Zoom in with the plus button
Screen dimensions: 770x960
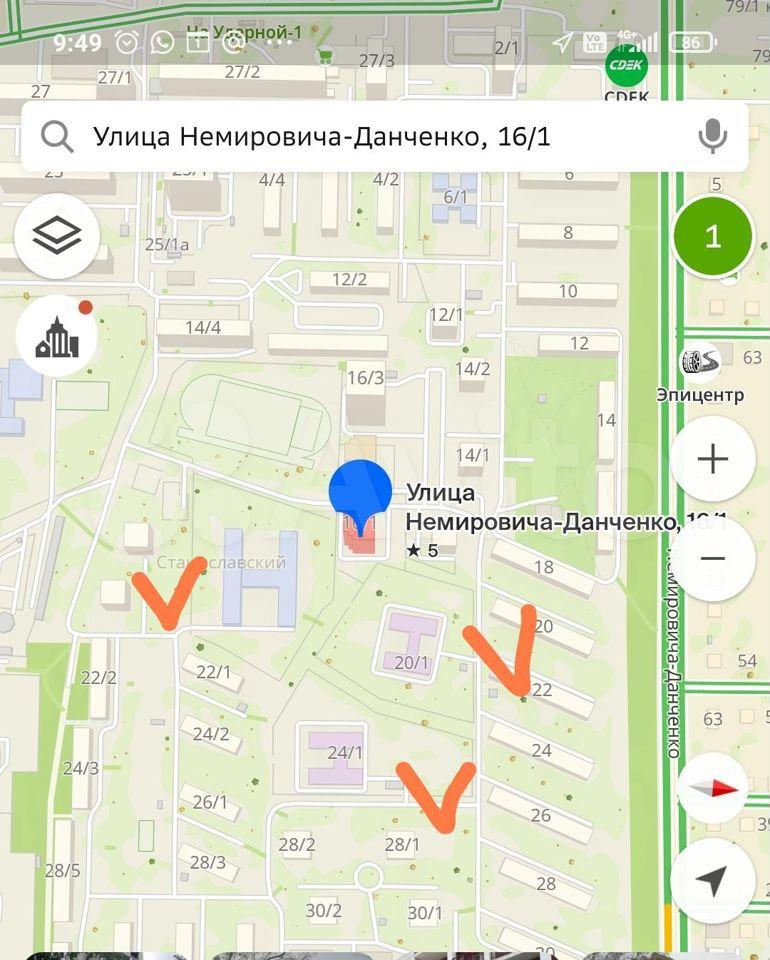click(x=712, y=459)
